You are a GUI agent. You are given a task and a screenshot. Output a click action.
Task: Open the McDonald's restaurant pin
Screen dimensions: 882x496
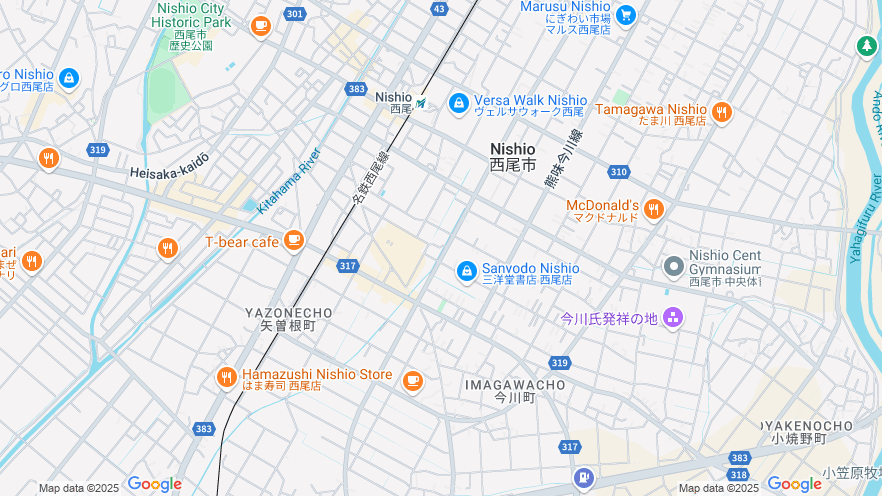click(x=653, y=209)
